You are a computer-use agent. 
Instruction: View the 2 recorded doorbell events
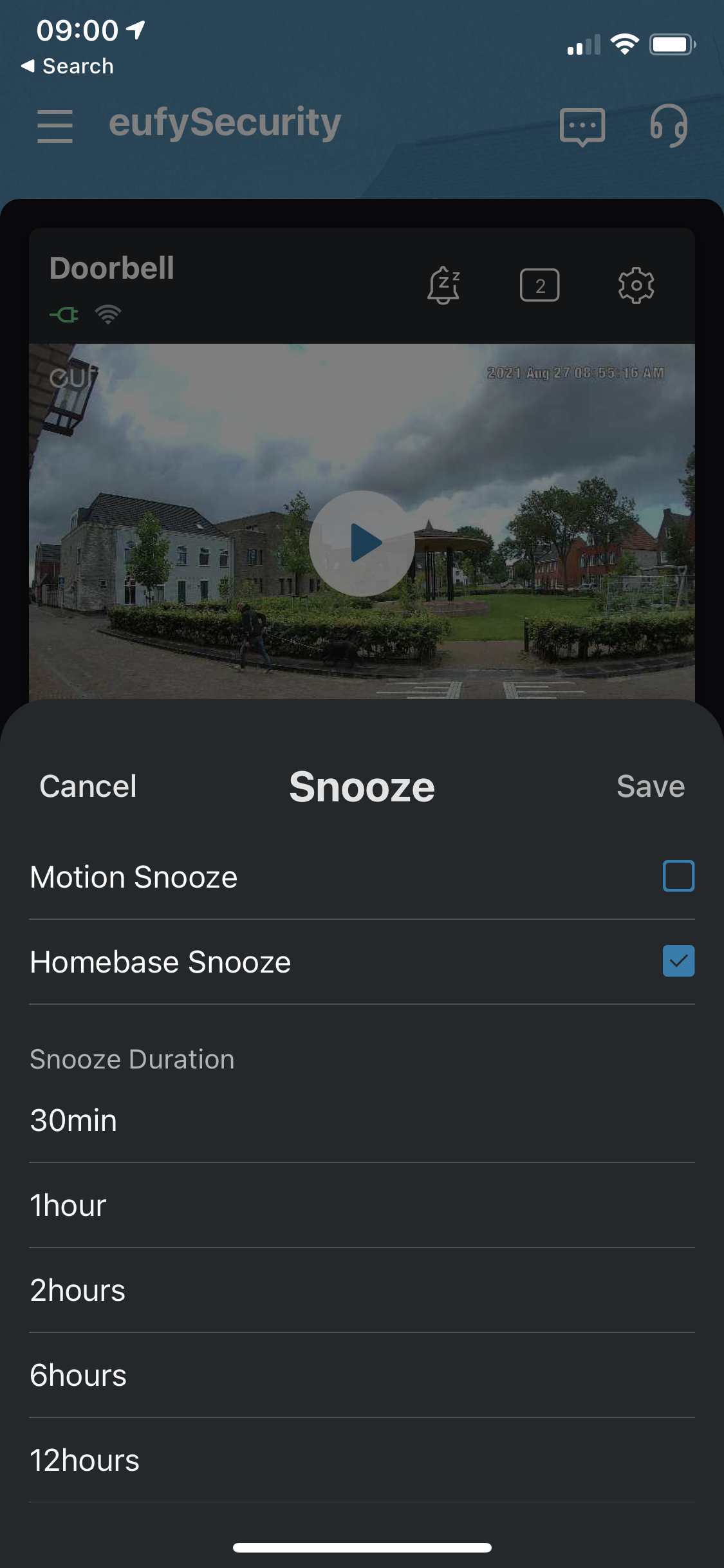[x=539, y=285]
